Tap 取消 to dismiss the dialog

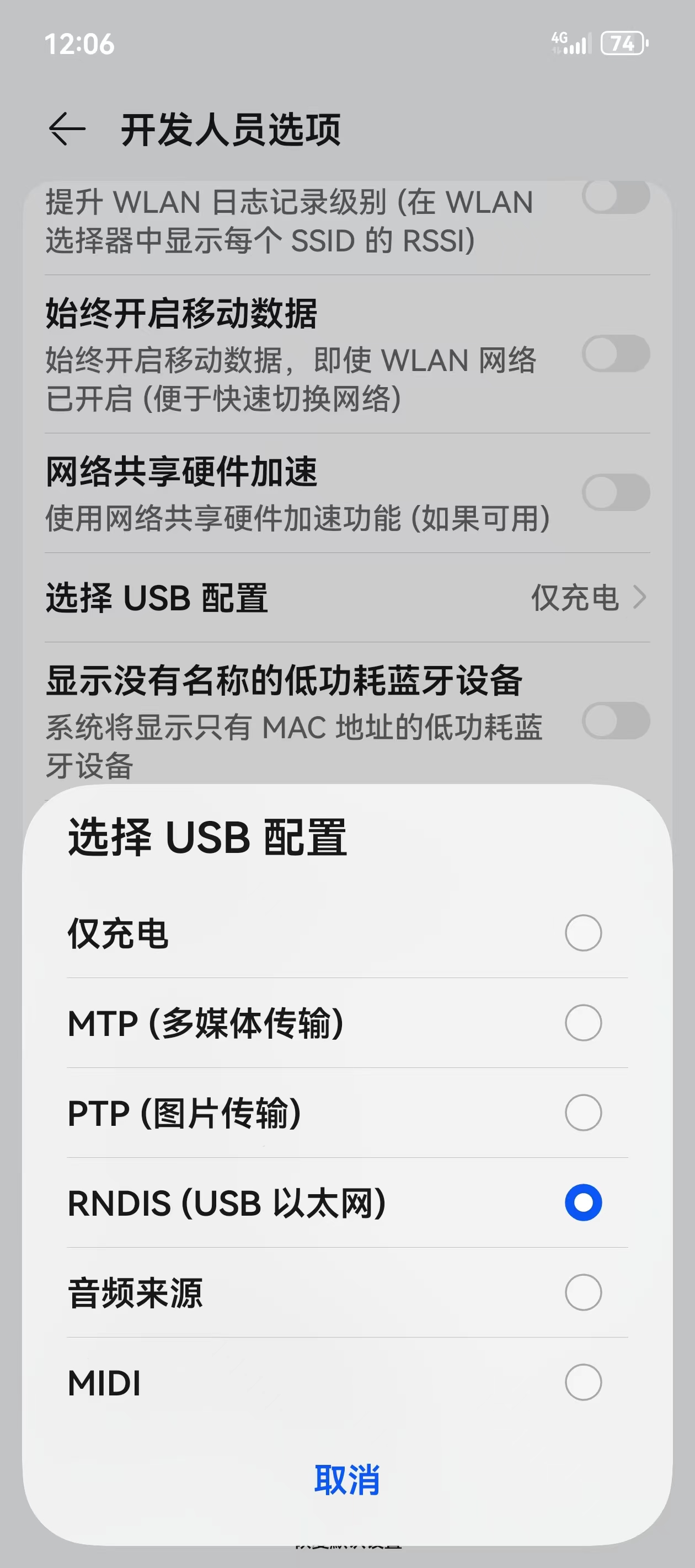[347, 1480]
